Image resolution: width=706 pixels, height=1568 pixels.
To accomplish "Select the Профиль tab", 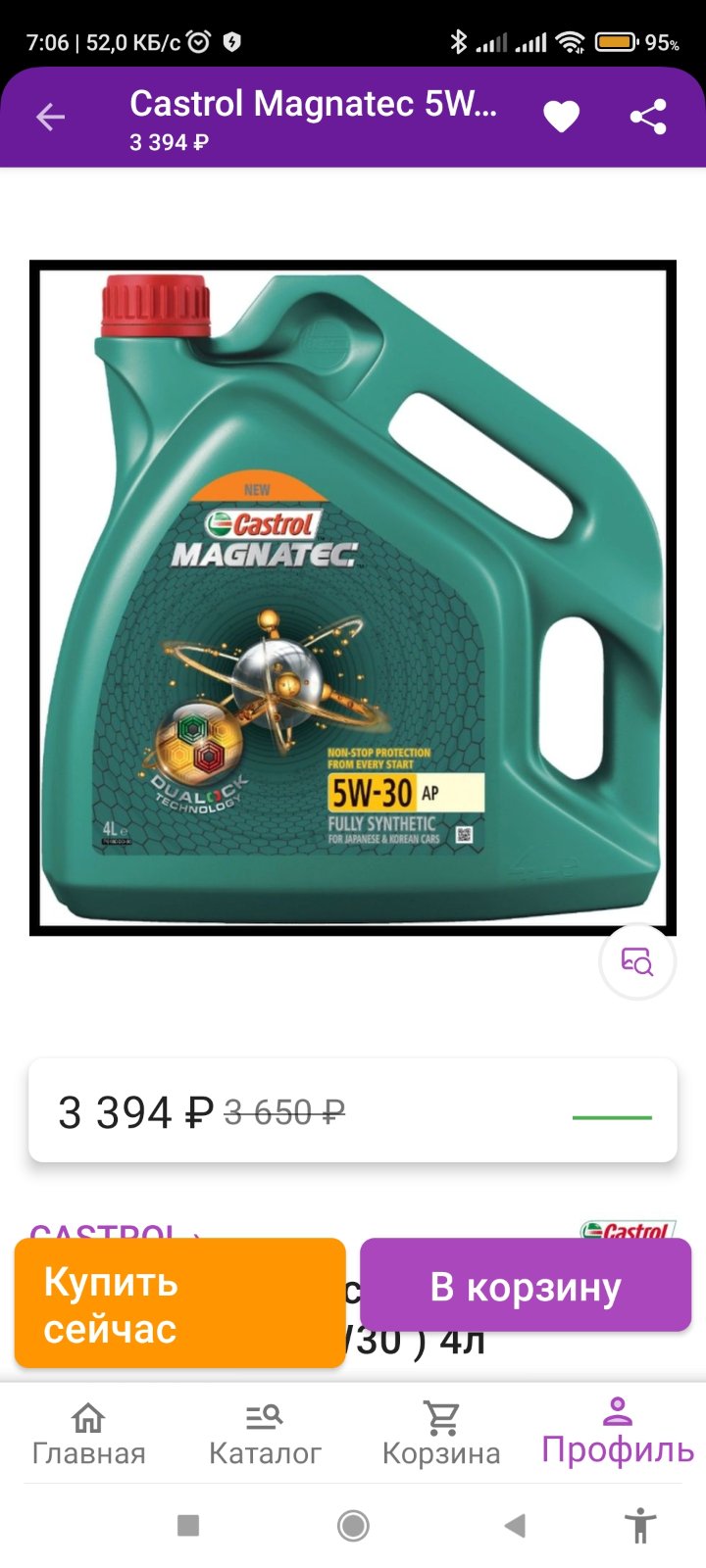I will tap(618, 1431).
